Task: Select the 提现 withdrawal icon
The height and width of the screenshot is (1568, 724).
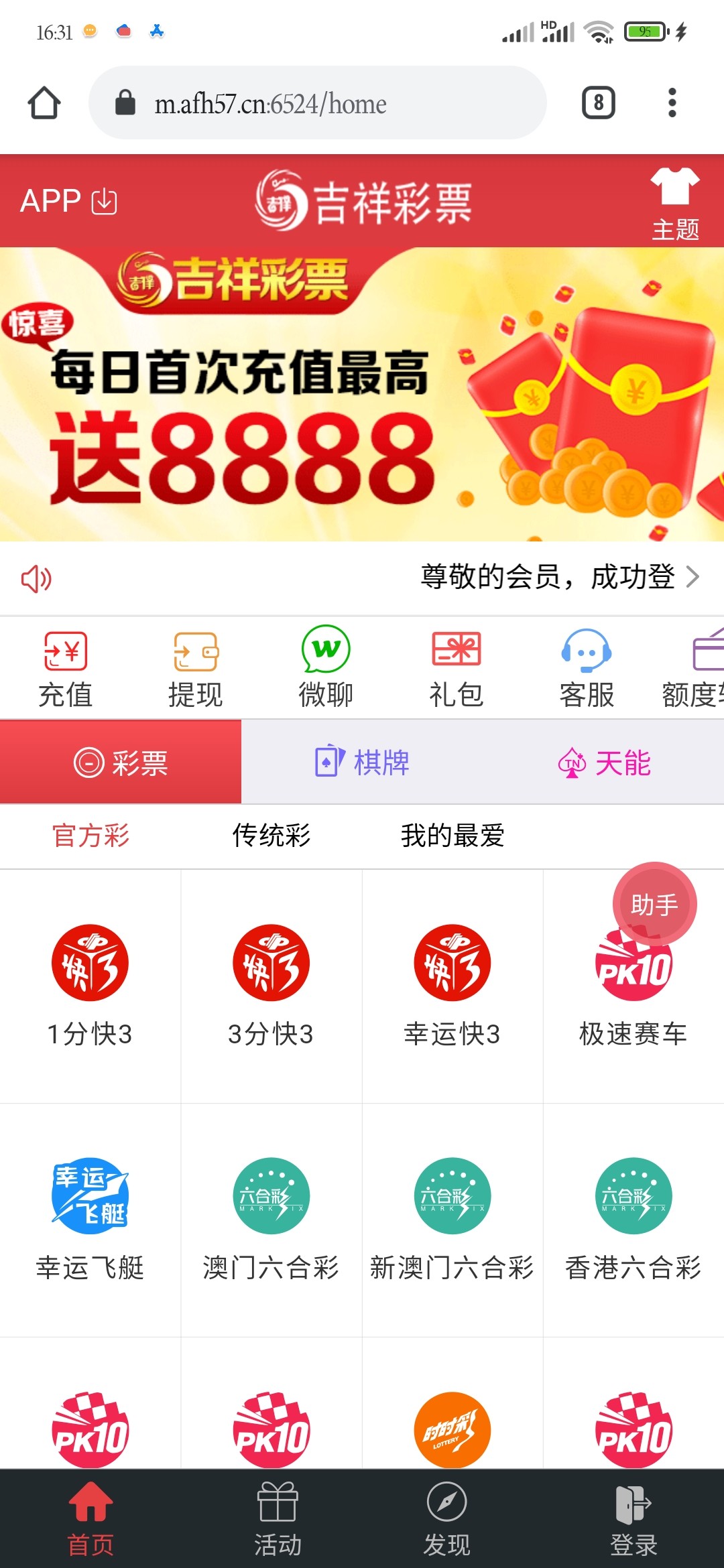Action: [x=194, y=667]
